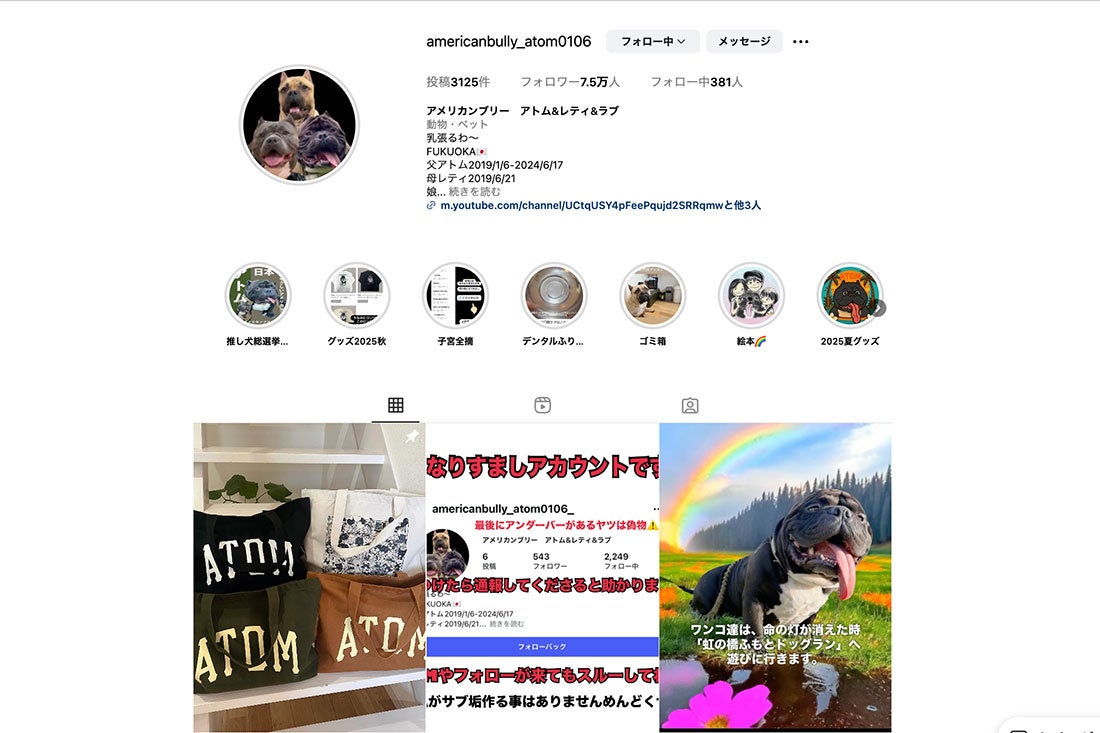
Task: Open the YouTube channel link
Action: point(580,205)
